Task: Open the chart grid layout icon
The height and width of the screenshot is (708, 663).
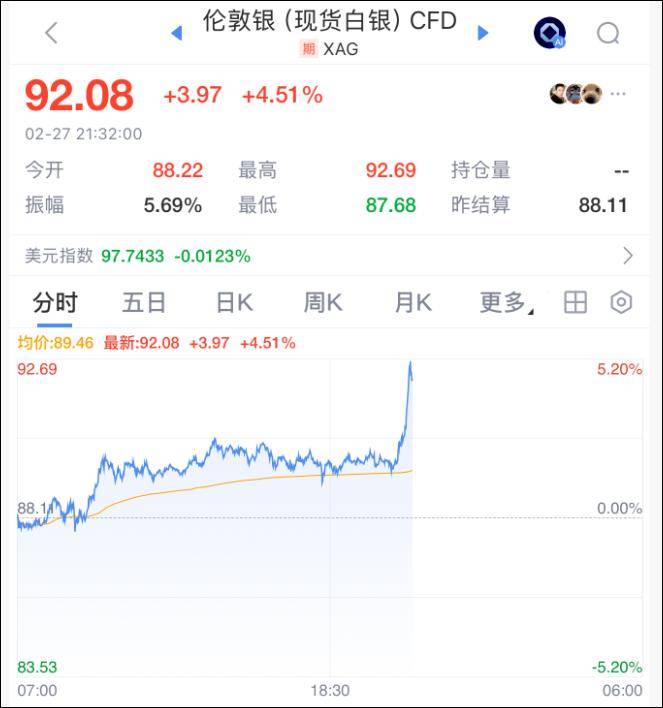Action: tap(575, 303)
